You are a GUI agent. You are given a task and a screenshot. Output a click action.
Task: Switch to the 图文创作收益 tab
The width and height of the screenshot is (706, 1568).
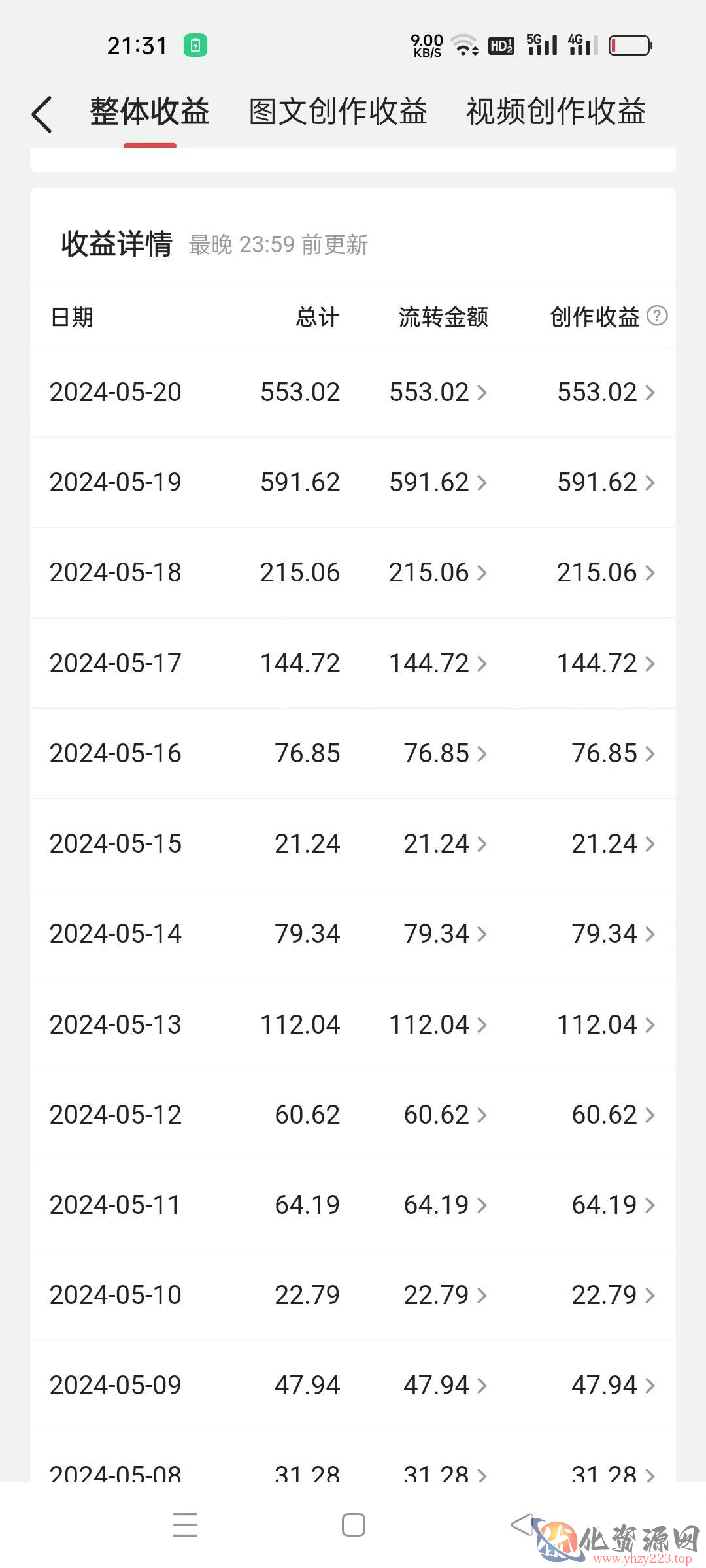[338, 111]
